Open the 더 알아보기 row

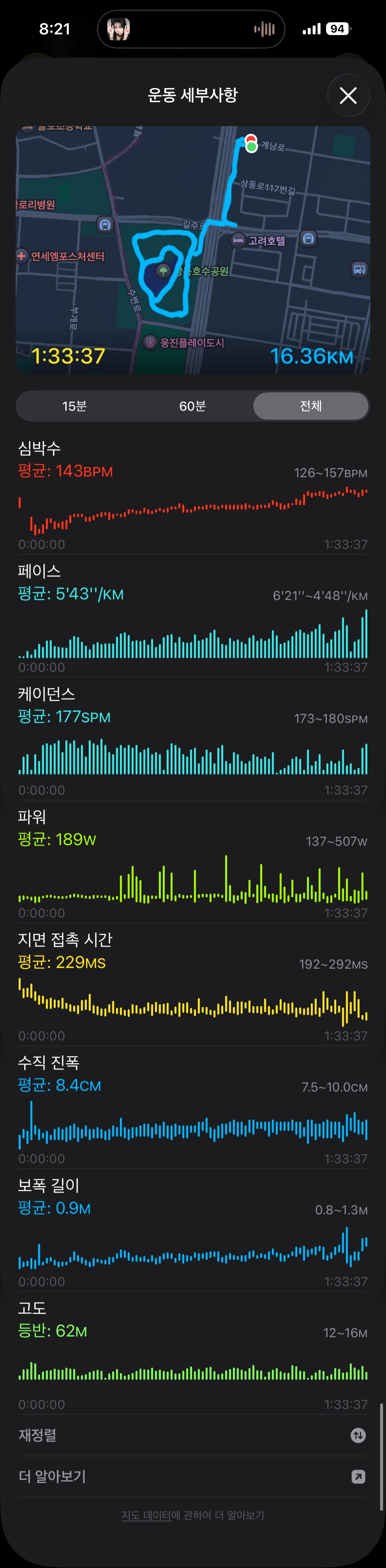tap(193, 1477)
